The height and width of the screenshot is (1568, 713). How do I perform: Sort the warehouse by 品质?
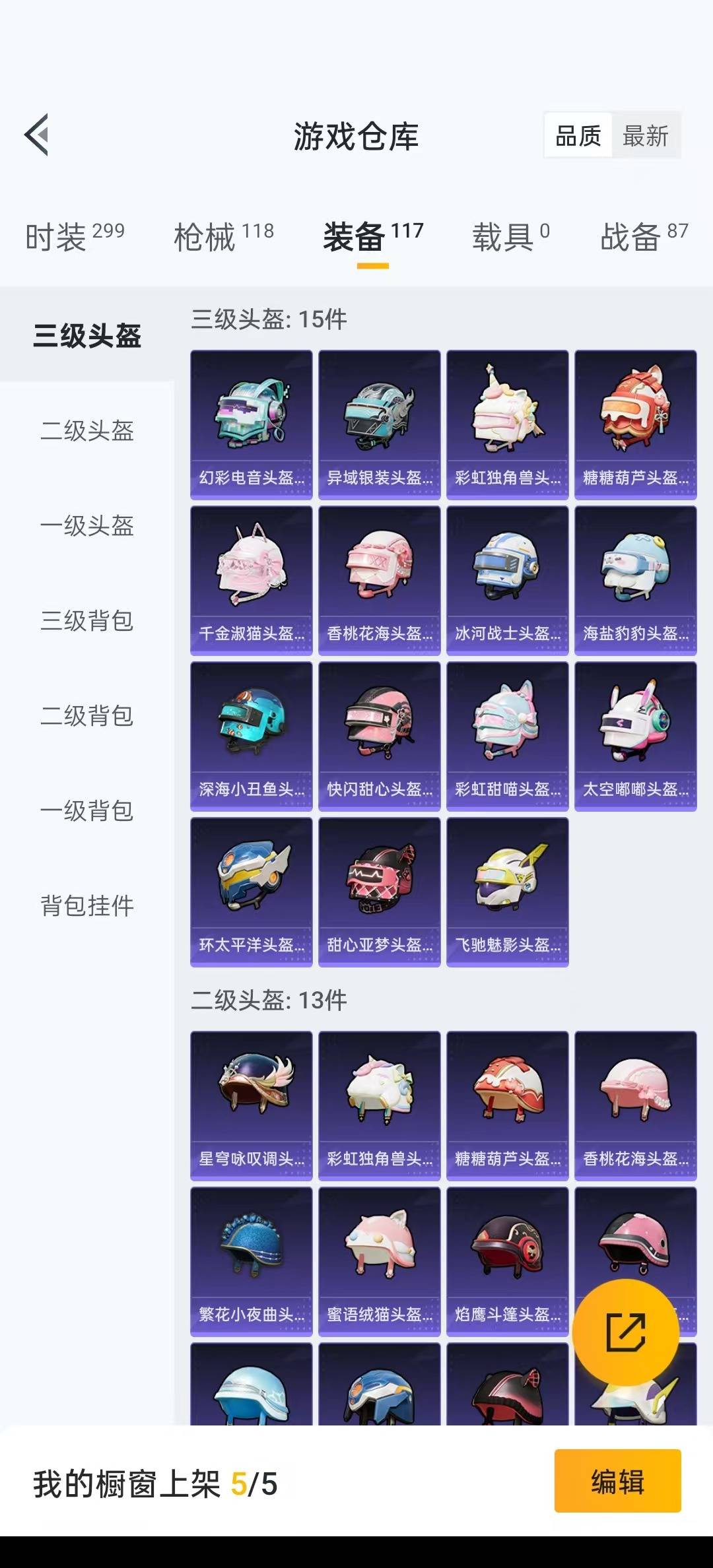[578, 136]
